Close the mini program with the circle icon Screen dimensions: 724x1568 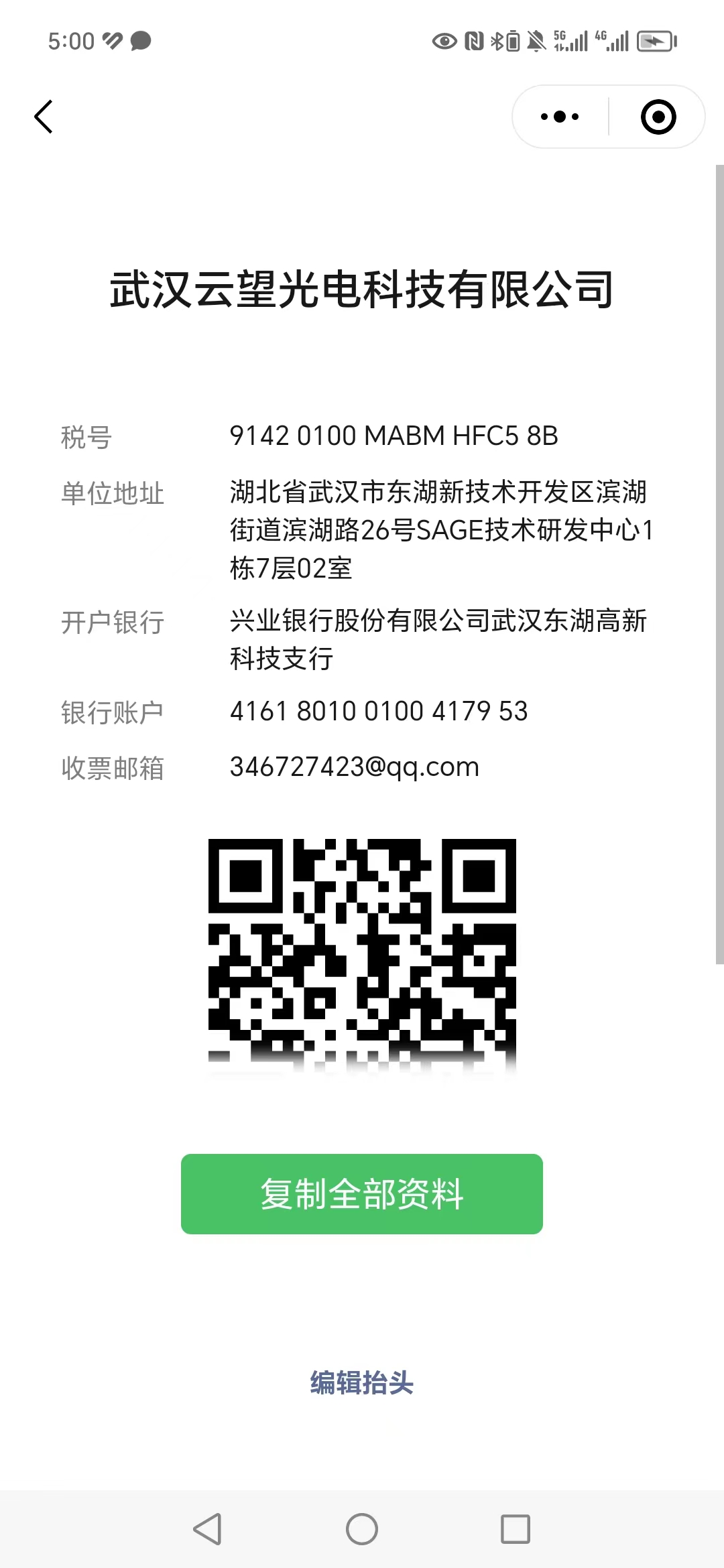[658, 117]
